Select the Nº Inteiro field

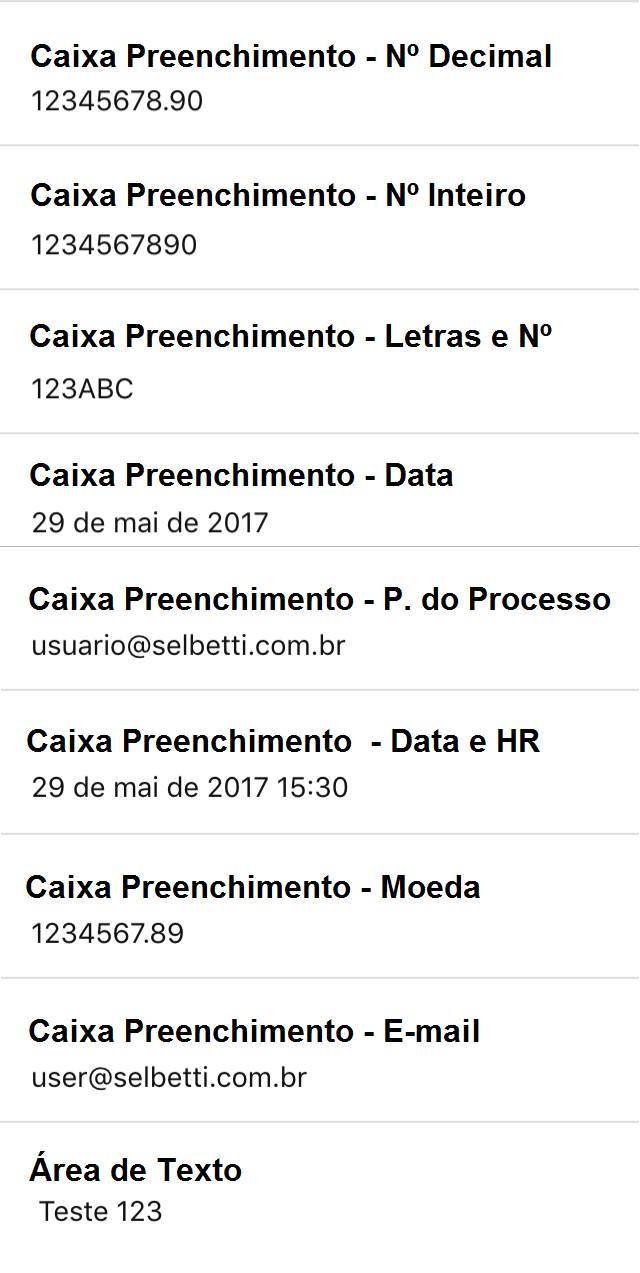(x=320, y=218)
